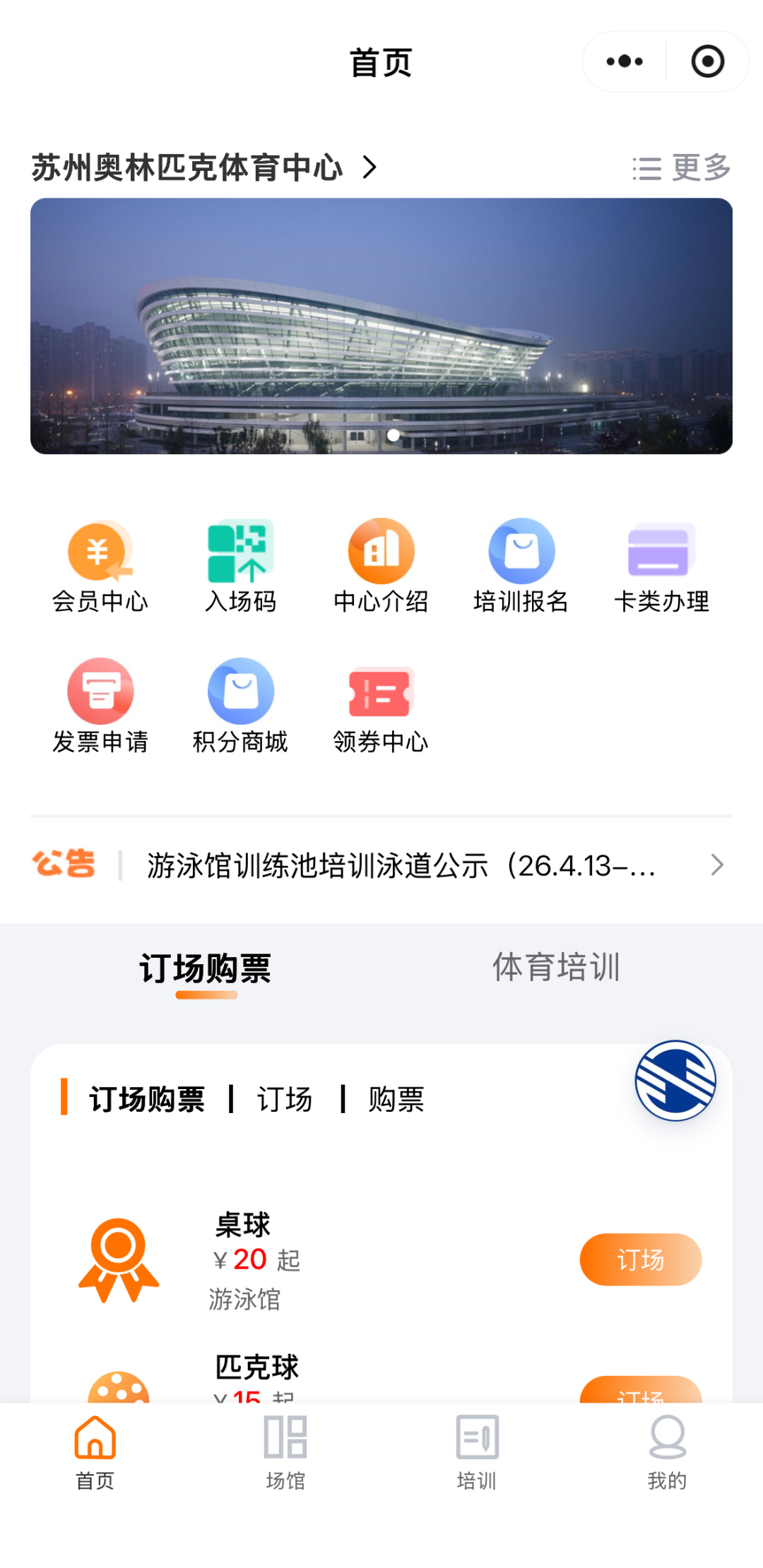Viewport: 763px width, 1568px height.
Task: Open 领券中心
Action: tap(381, 706)
